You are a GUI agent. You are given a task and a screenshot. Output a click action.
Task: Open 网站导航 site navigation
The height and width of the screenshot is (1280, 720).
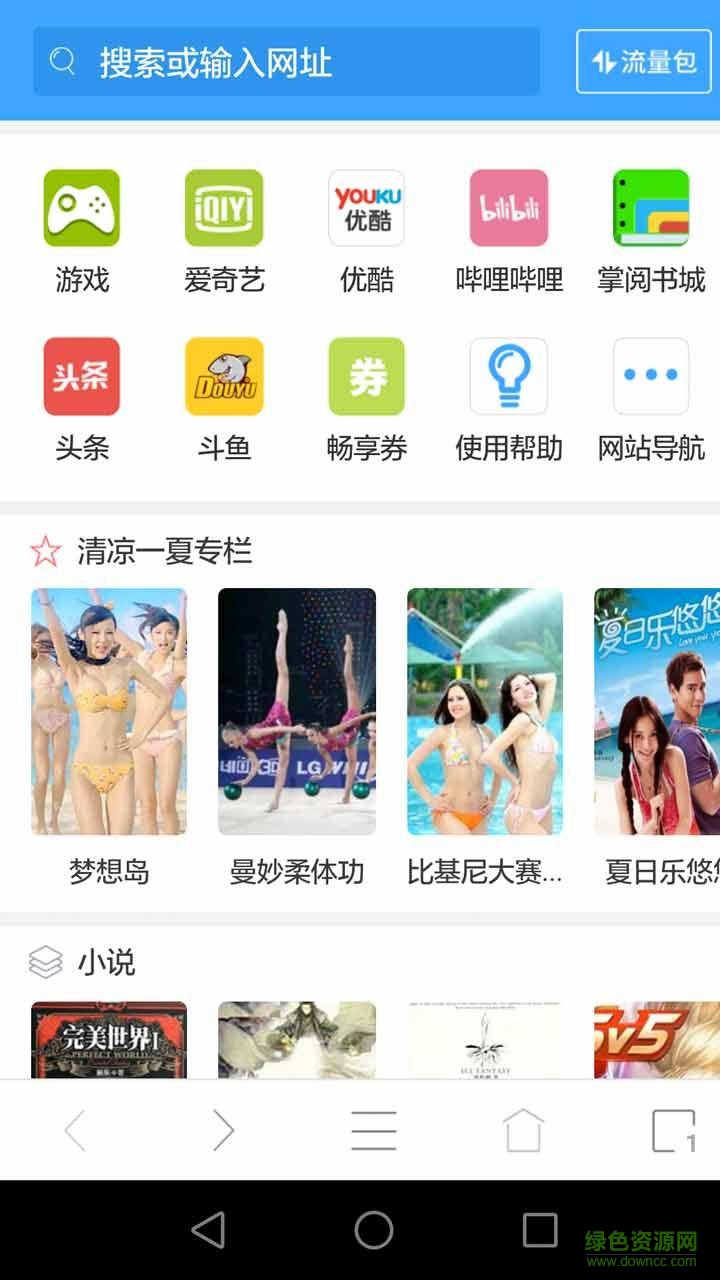(650, 376)
